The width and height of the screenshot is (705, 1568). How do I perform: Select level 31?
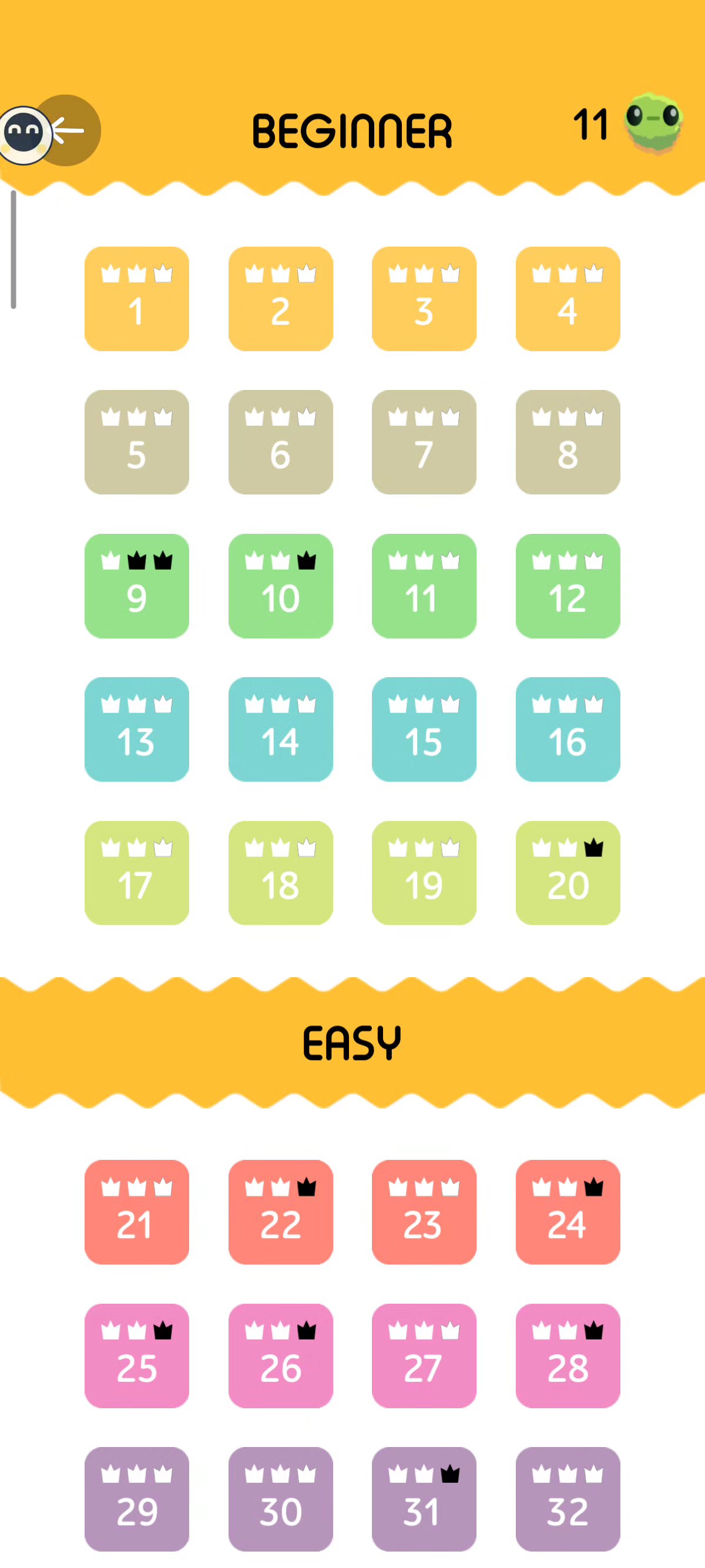(x=424, y=1499)
